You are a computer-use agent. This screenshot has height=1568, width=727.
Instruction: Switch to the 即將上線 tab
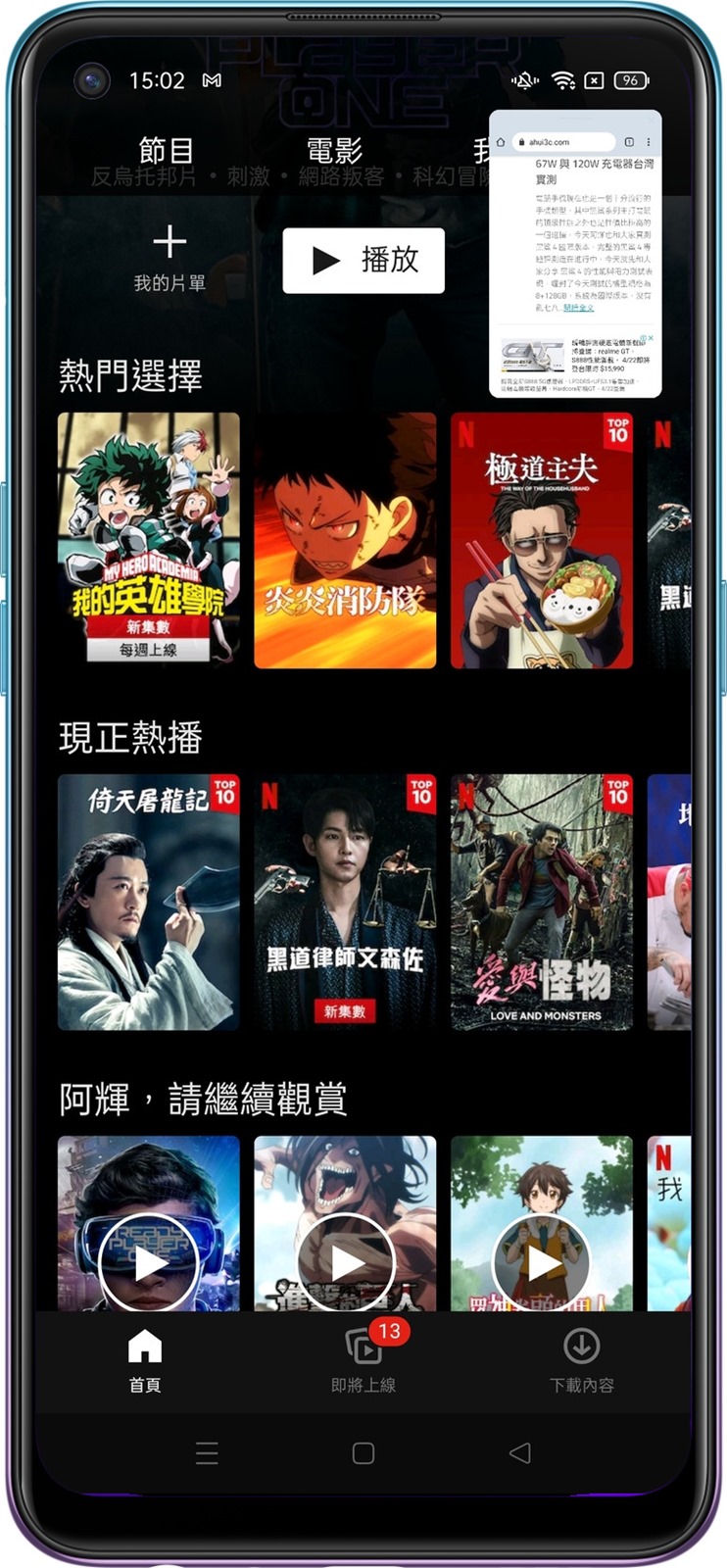pos(363,1359)
